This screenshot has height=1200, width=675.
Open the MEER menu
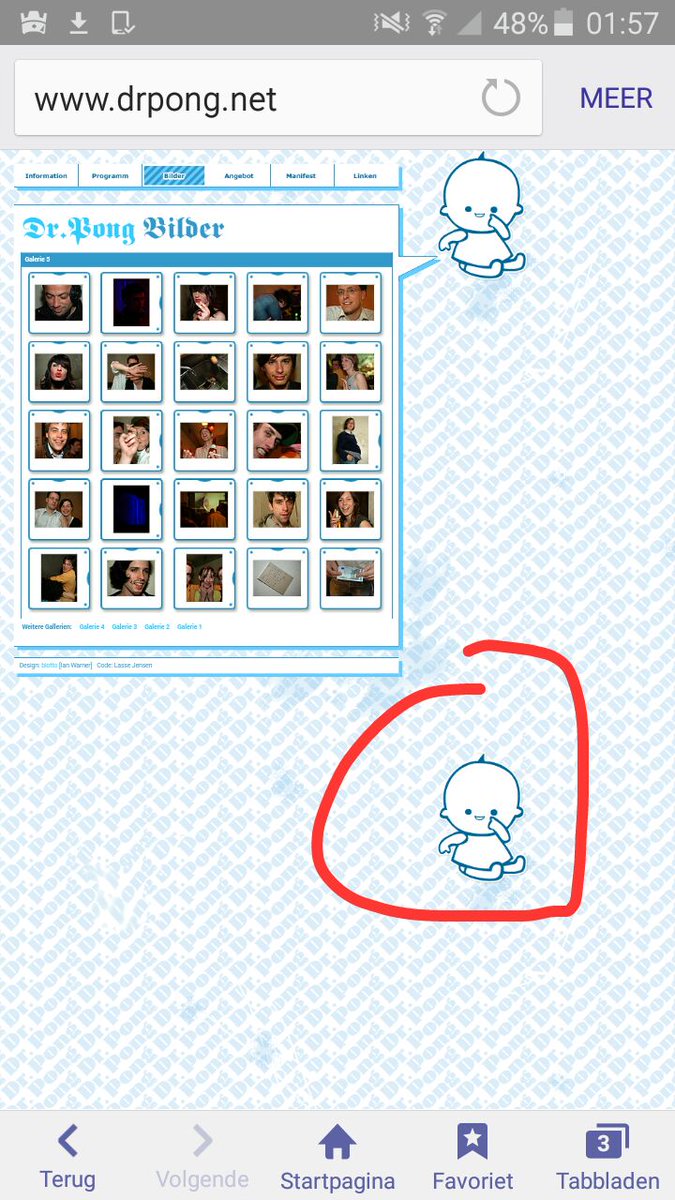616,99
